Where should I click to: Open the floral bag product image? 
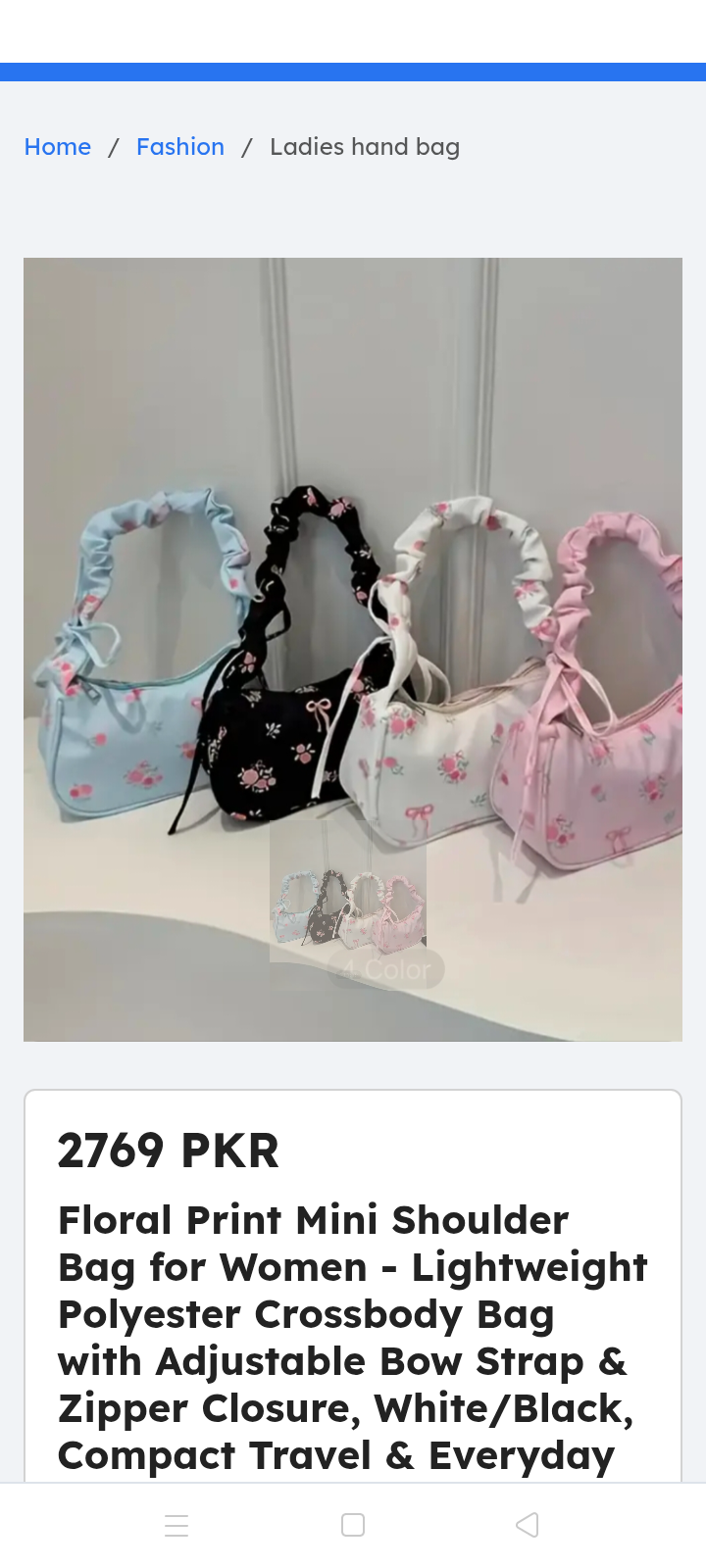pos(353,649)
